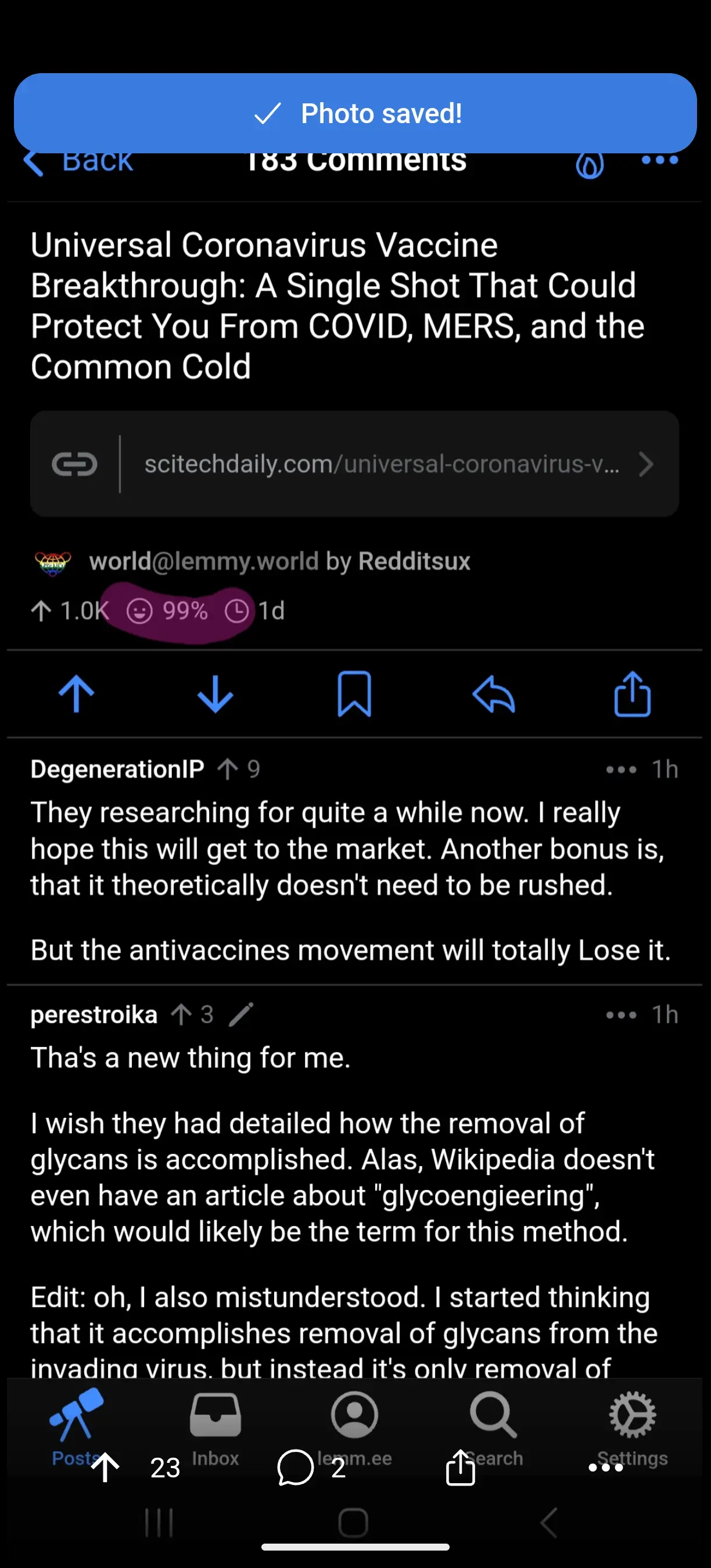Open the scitechdaily.com article link
Image resolution: width=711 pixels, height=1568 pixels.
coord(354,464)
